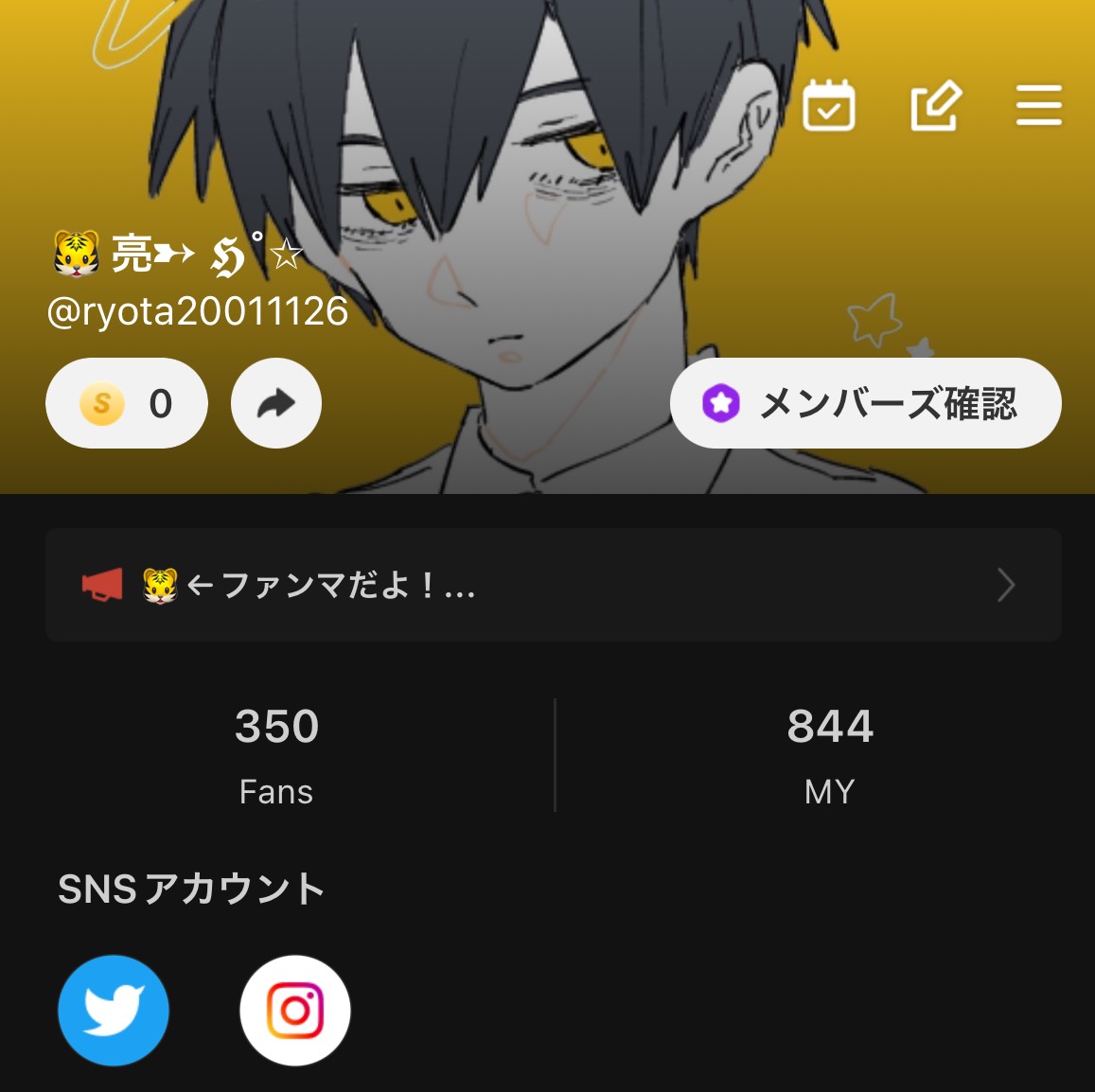View the 844 MY list
1095x1092 pixels.
(x=829, y=754)
